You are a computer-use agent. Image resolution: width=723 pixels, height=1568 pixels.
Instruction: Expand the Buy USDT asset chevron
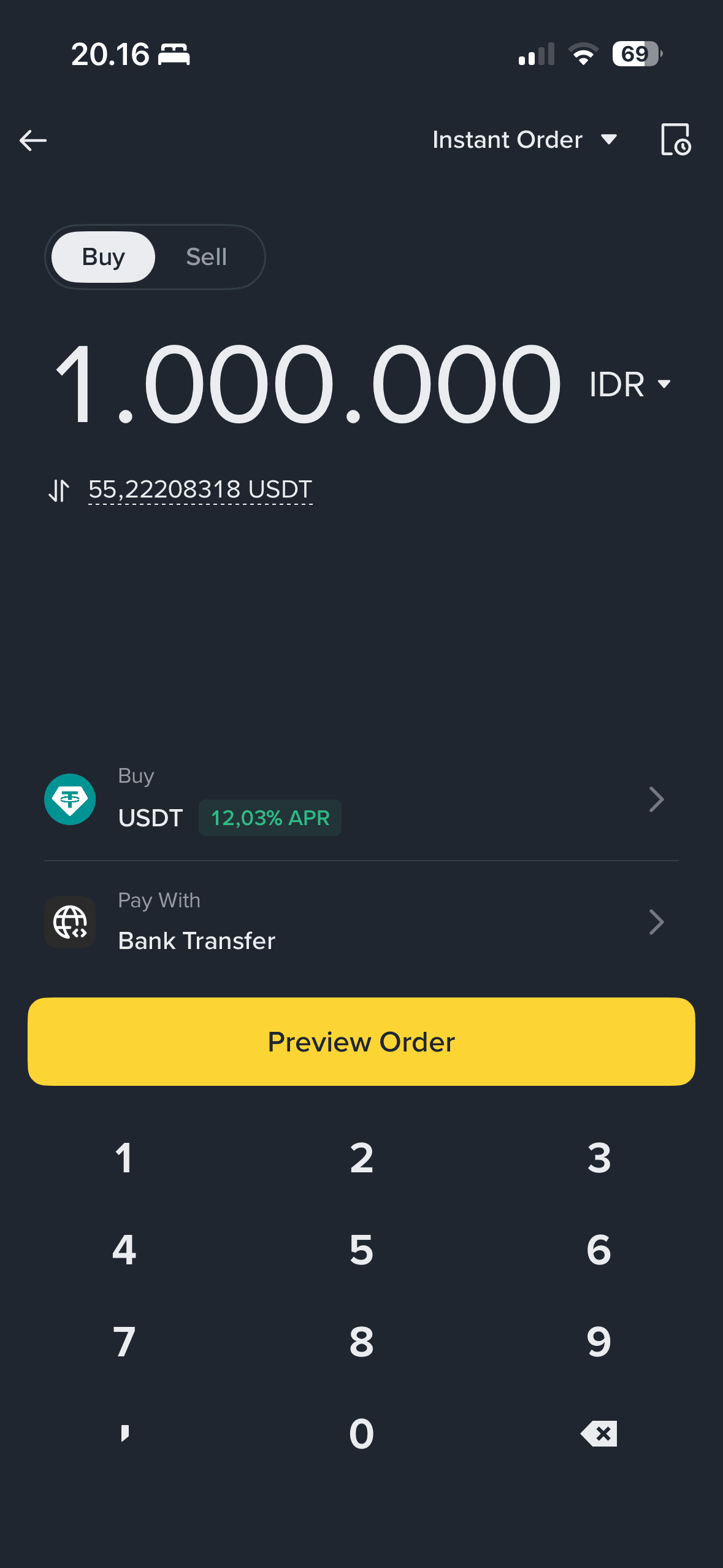click(656, 799)
